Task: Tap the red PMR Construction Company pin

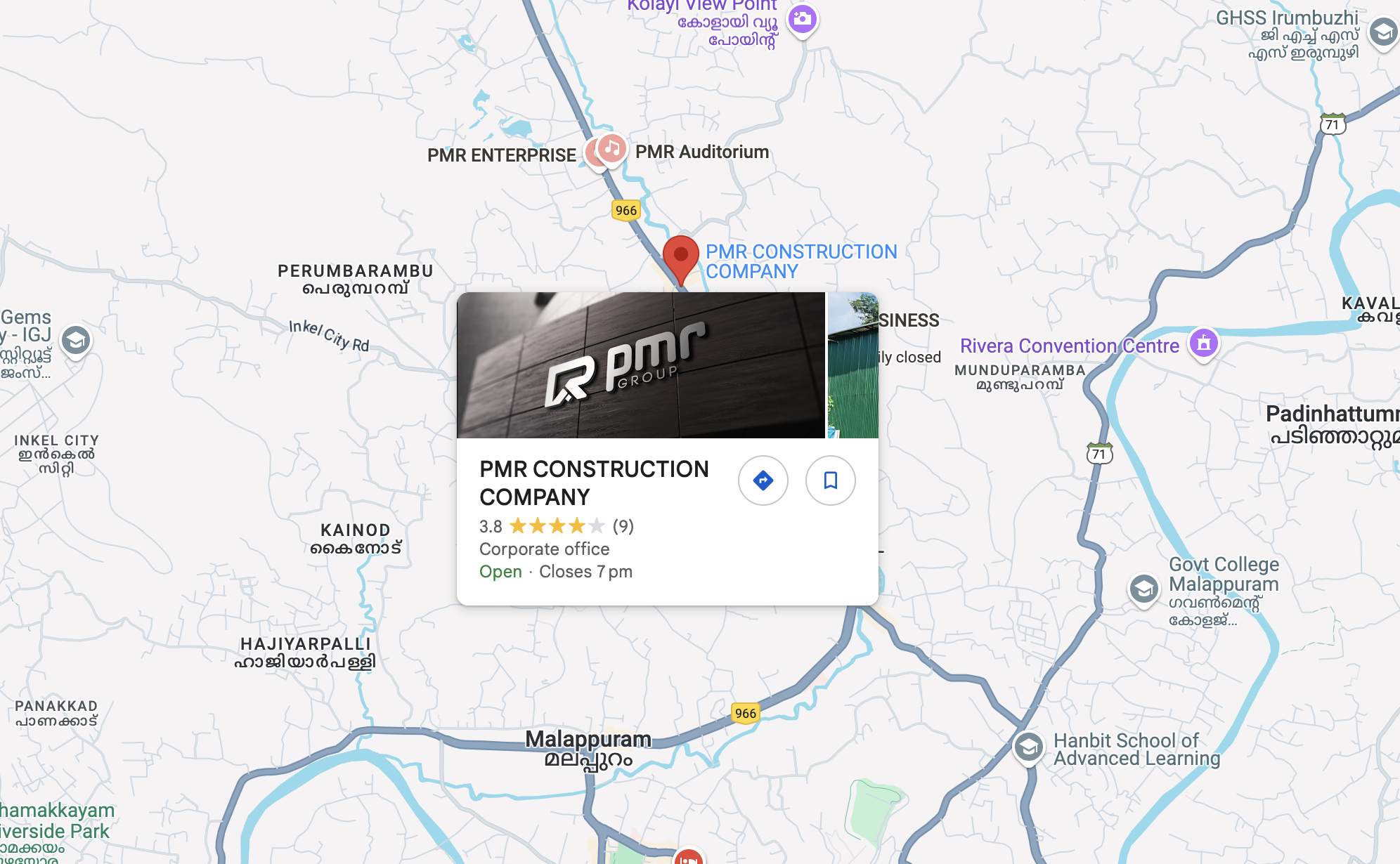Action: click(680, 256)
